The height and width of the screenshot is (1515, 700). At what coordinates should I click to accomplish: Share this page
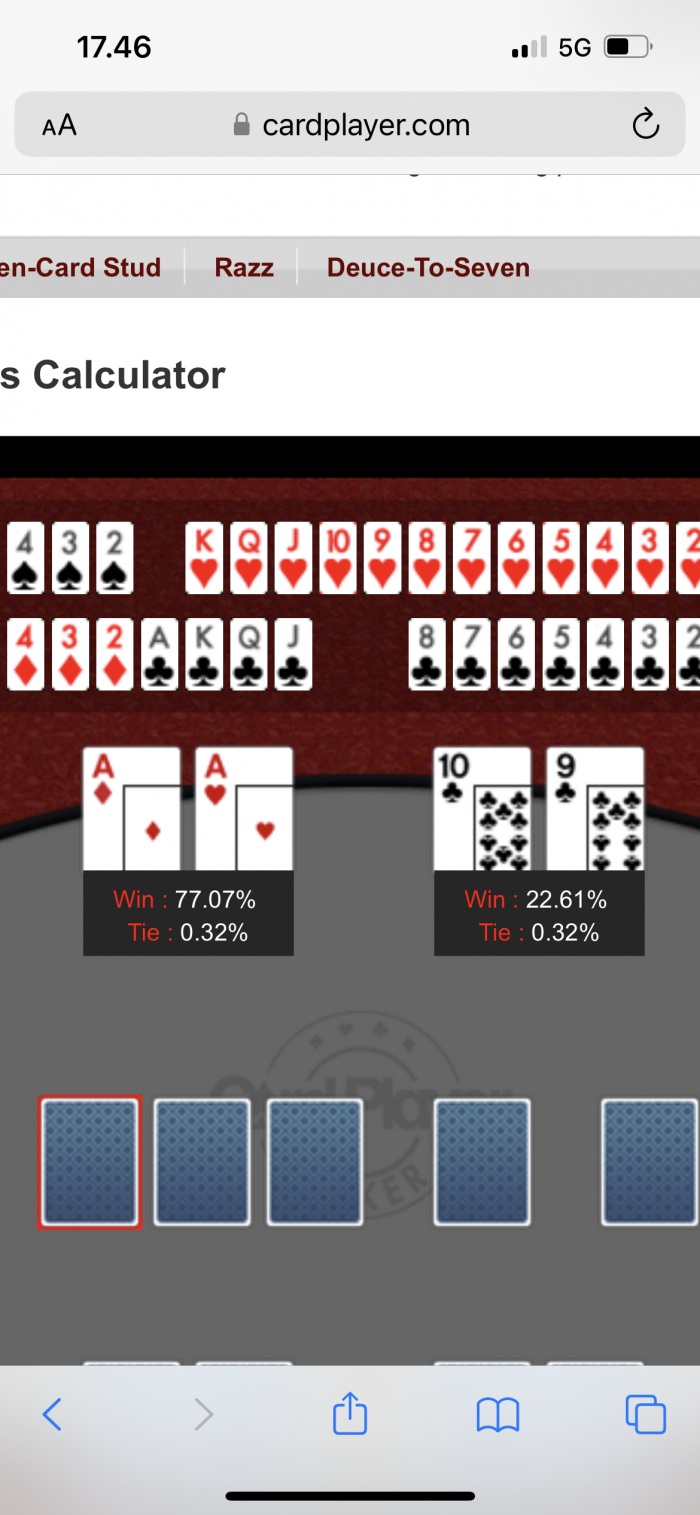coord(350,1414)
